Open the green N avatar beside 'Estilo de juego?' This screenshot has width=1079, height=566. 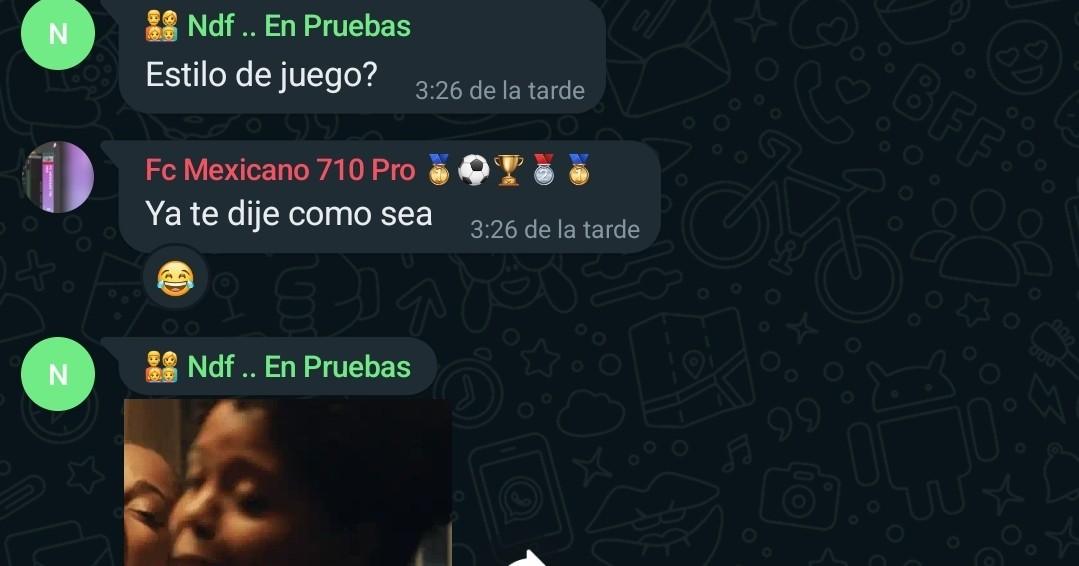[x=58, y=33]
